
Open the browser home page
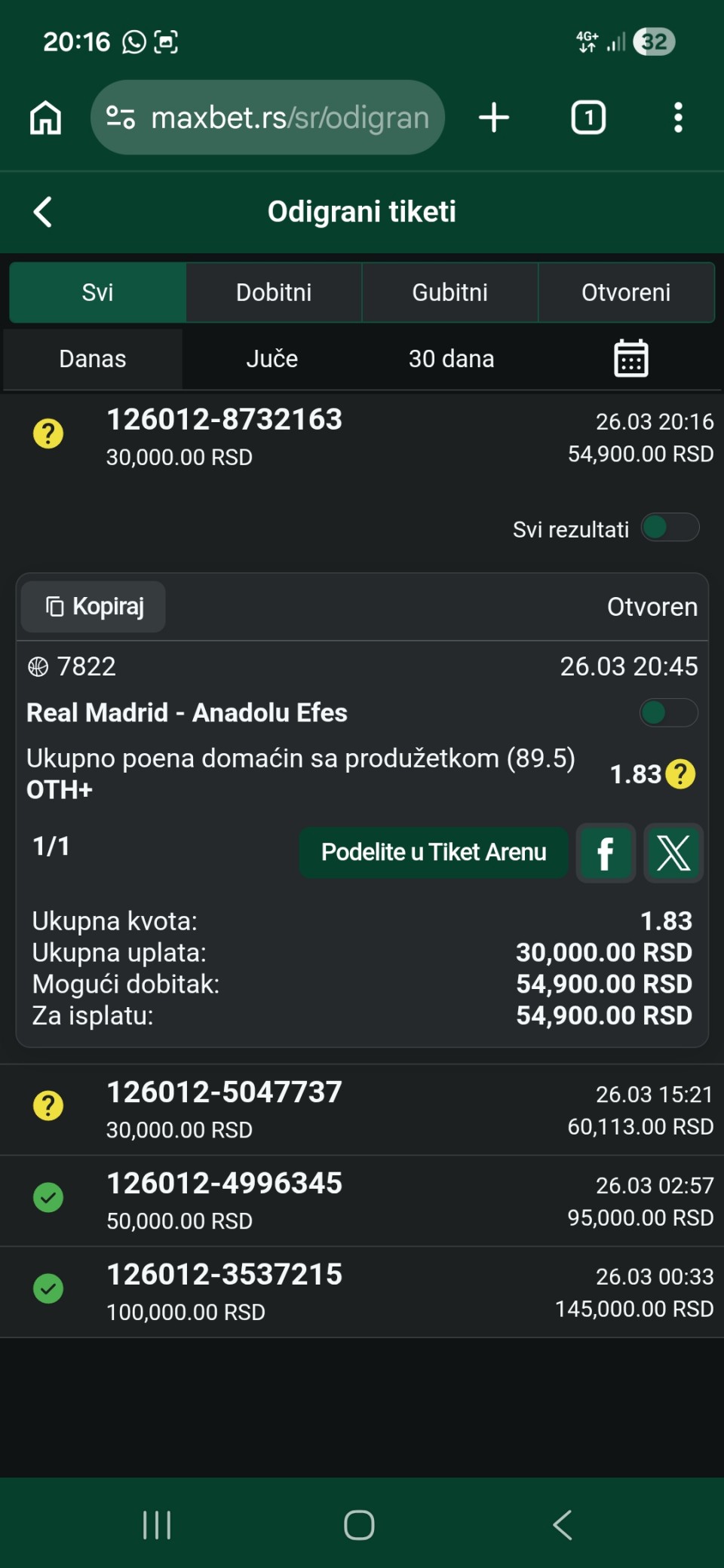(45, 118)
